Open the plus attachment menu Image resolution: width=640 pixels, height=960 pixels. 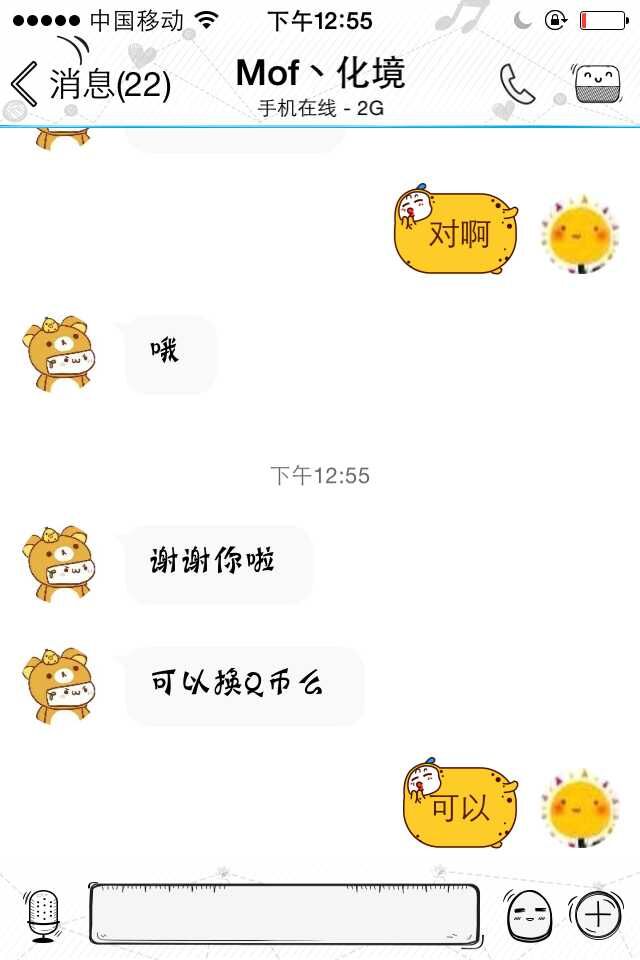[598, 914]
